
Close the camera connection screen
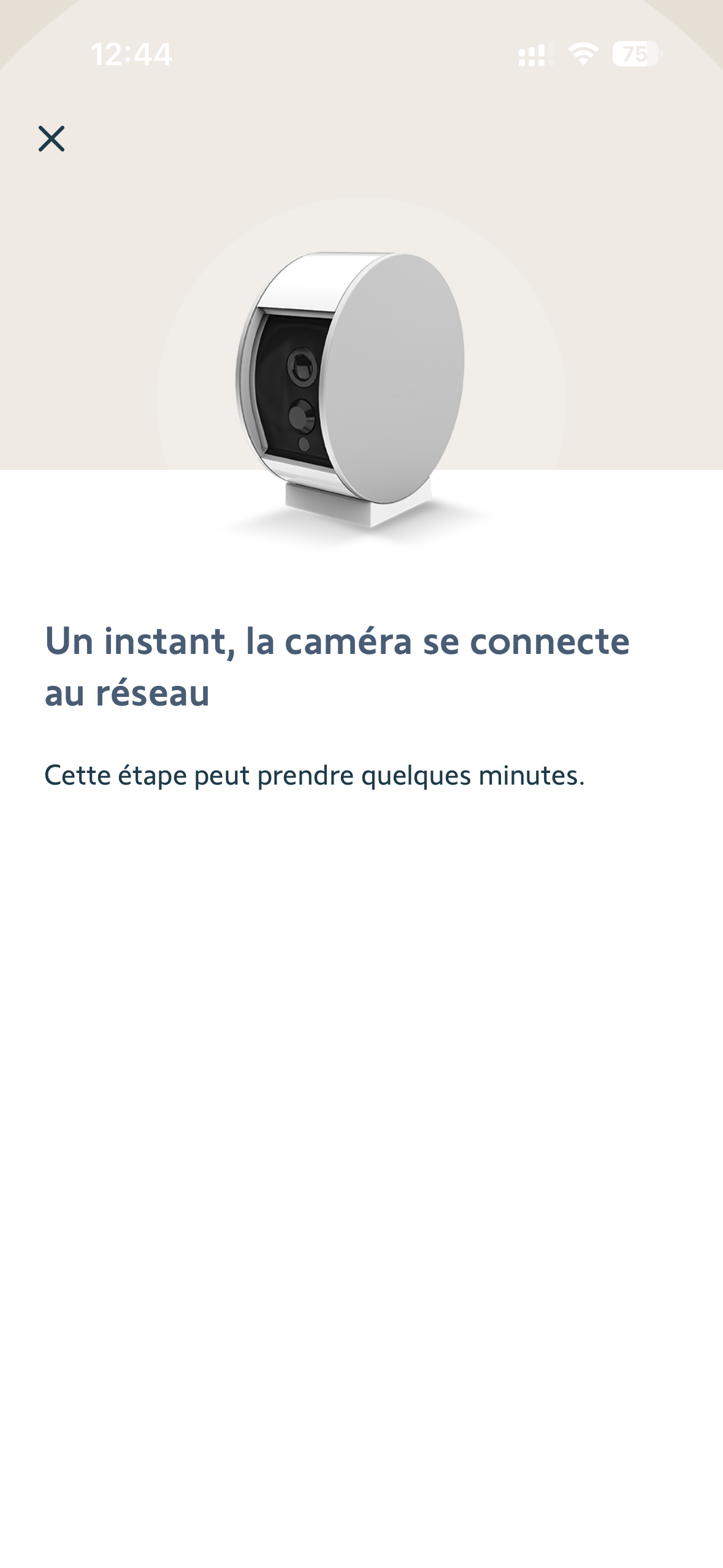pos(52,139)
